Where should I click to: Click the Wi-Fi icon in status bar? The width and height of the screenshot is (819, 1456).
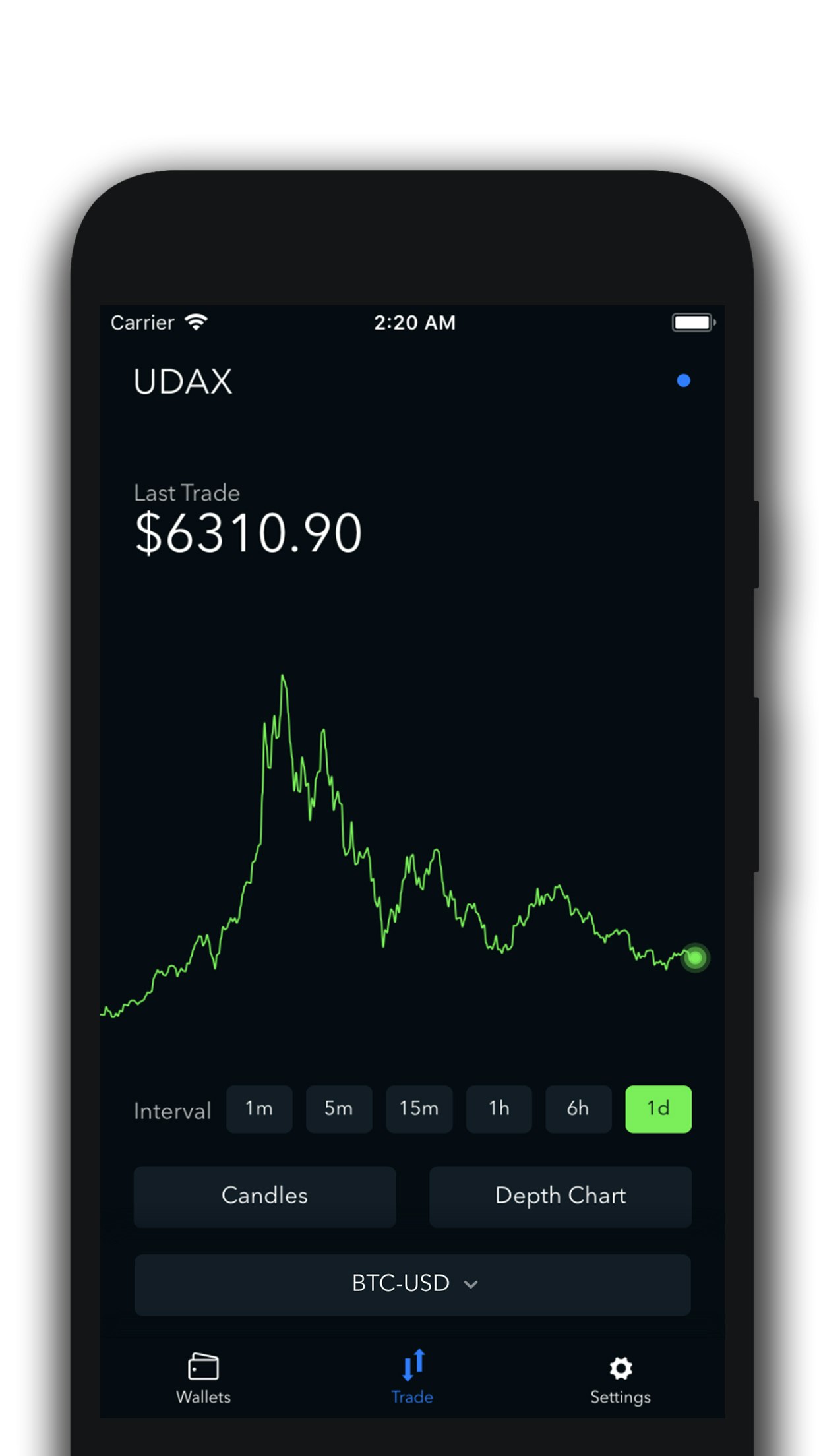click(195, 321)
